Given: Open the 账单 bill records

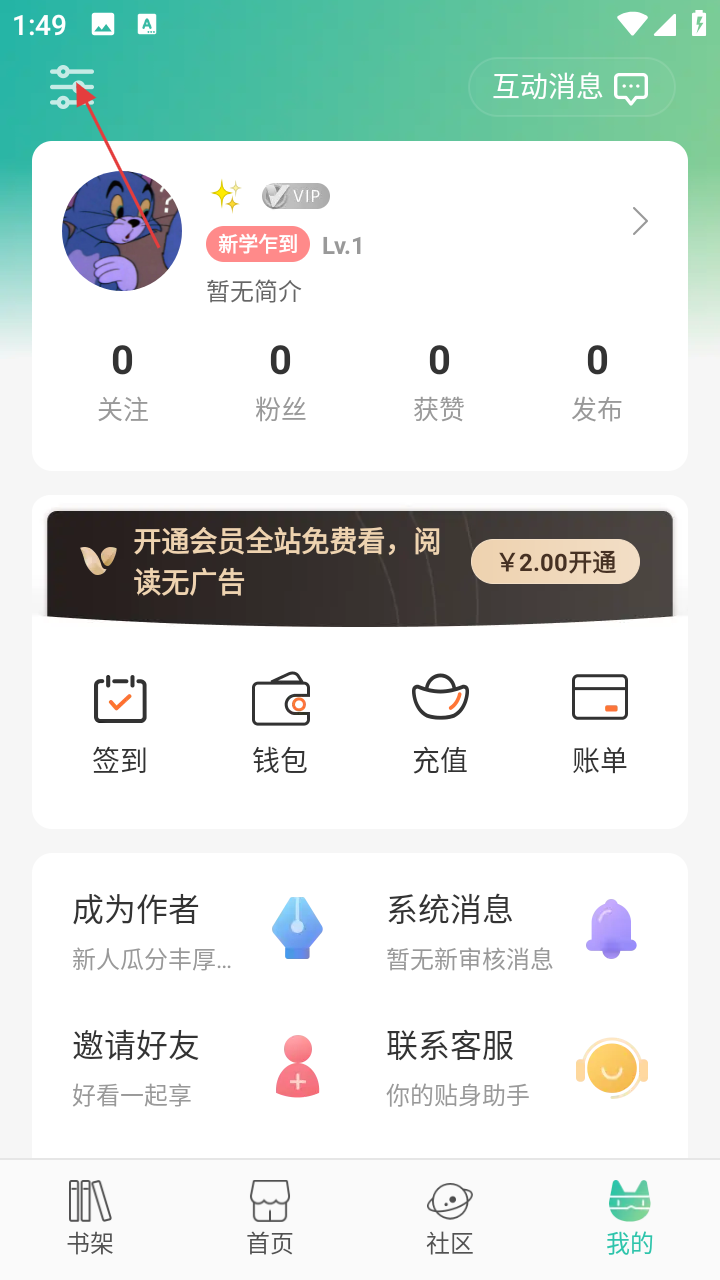Looking at the screenshot, I should [599, 724].
